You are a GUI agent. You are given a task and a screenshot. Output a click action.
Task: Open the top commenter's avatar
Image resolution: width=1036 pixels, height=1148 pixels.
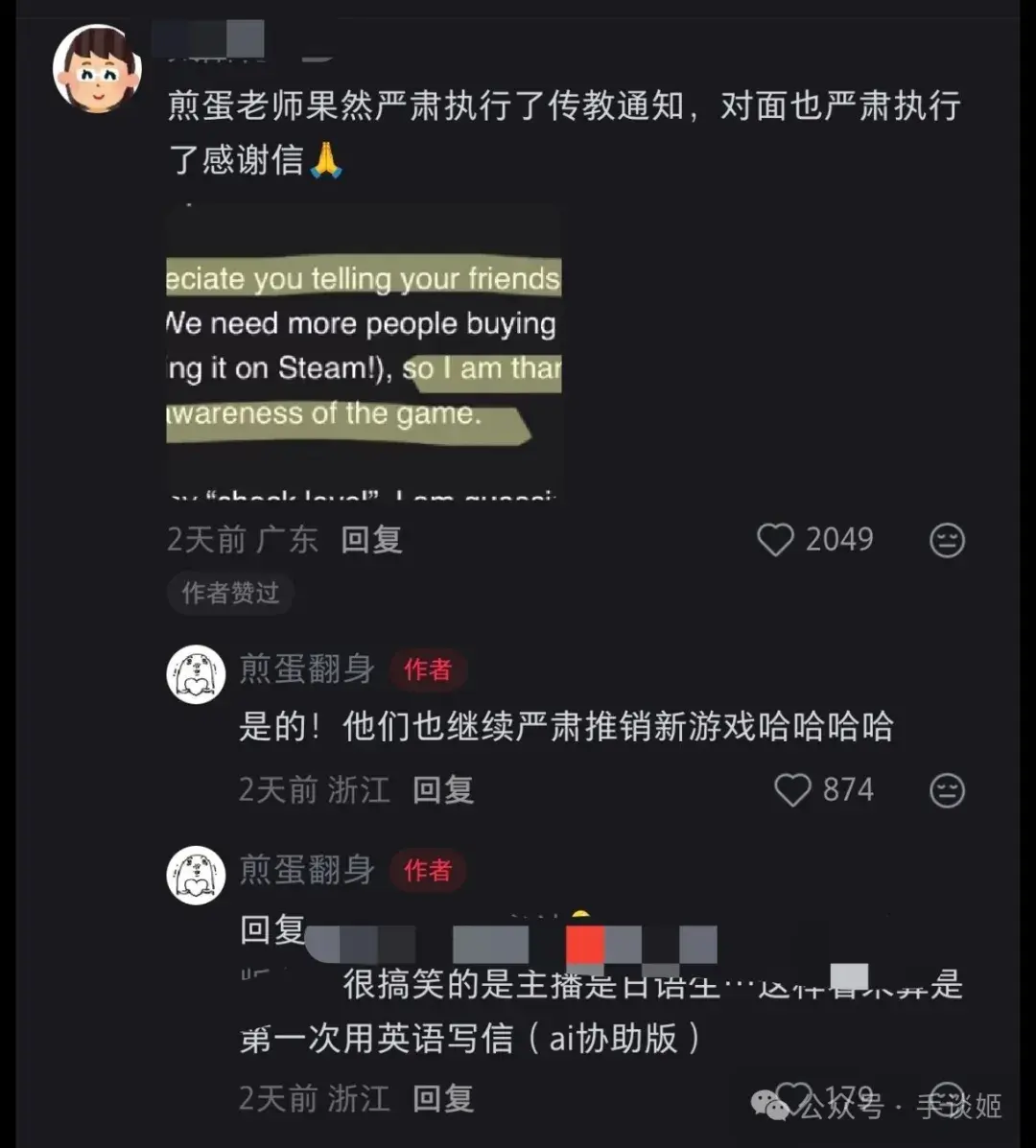point(97,68)
